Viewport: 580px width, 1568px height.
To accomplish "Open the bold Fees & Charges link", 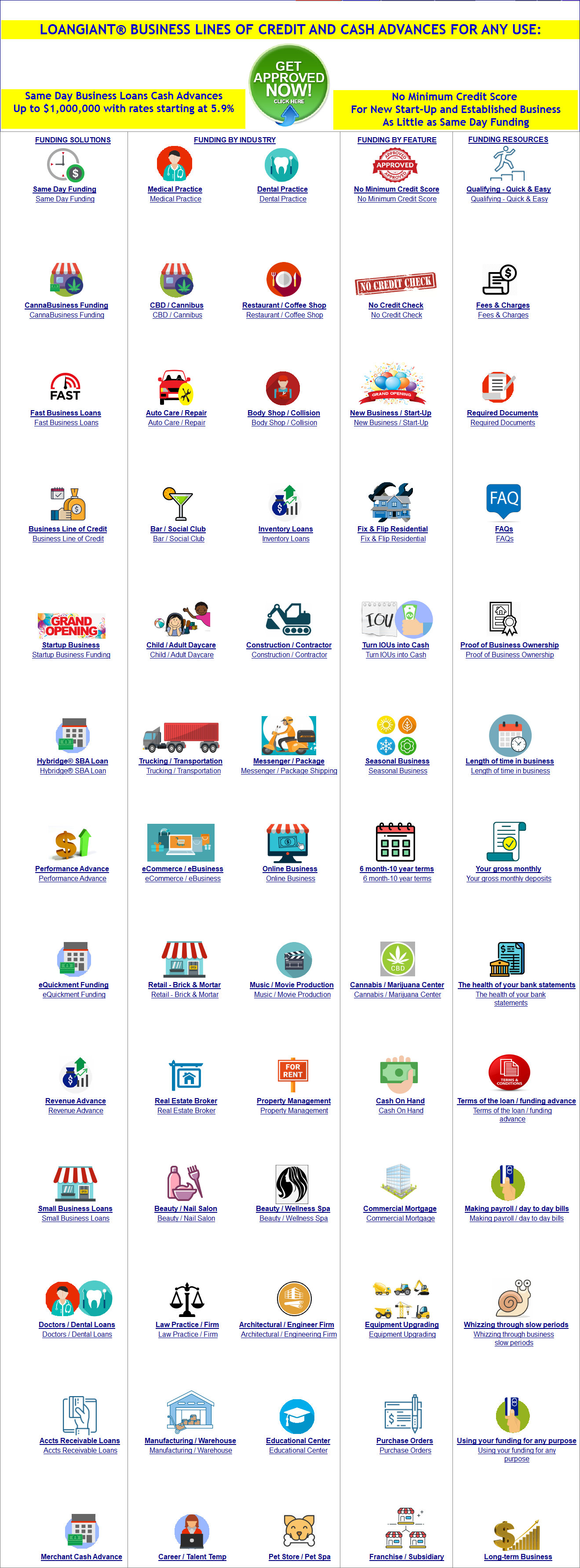I will coord(503,305).
